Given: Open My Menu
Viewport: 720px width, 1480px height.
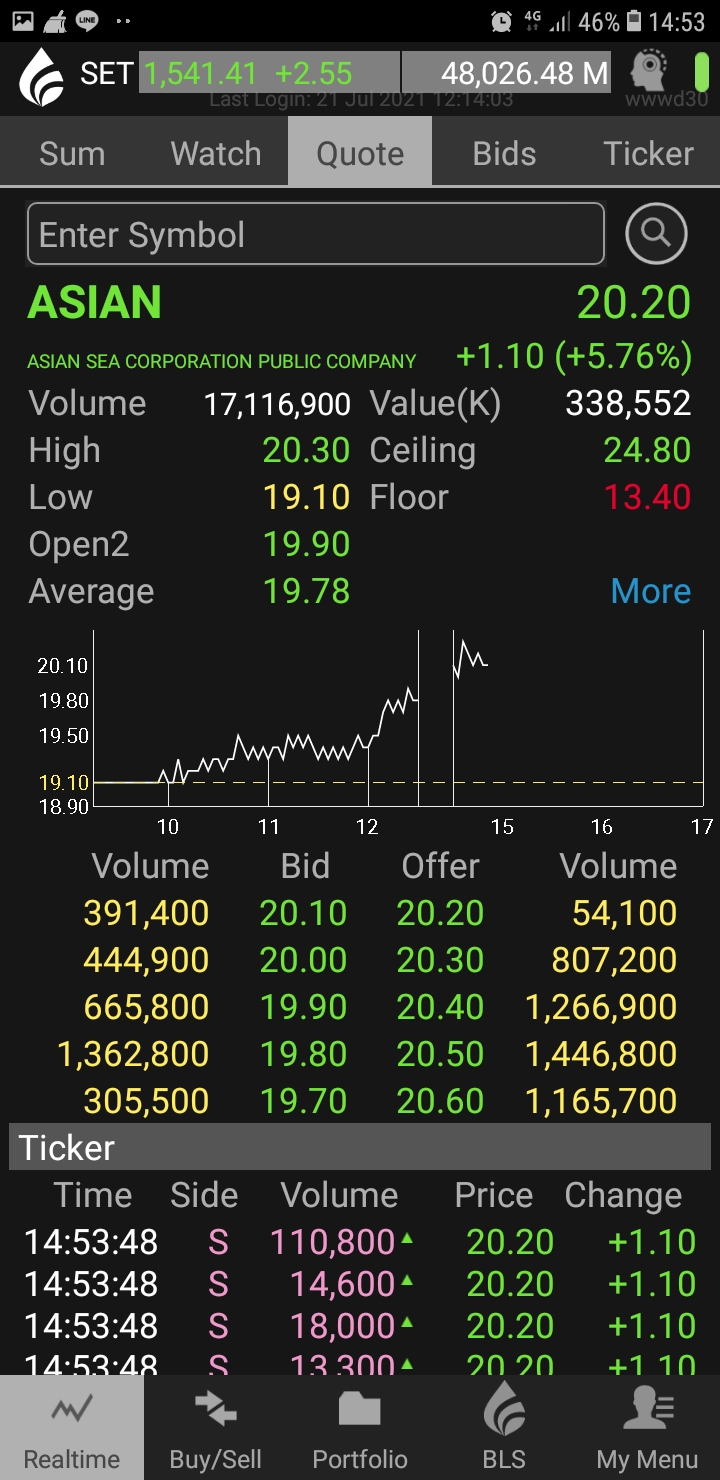Looking at the screenshot, I should pyautogui.click(x=647, y=1428).
